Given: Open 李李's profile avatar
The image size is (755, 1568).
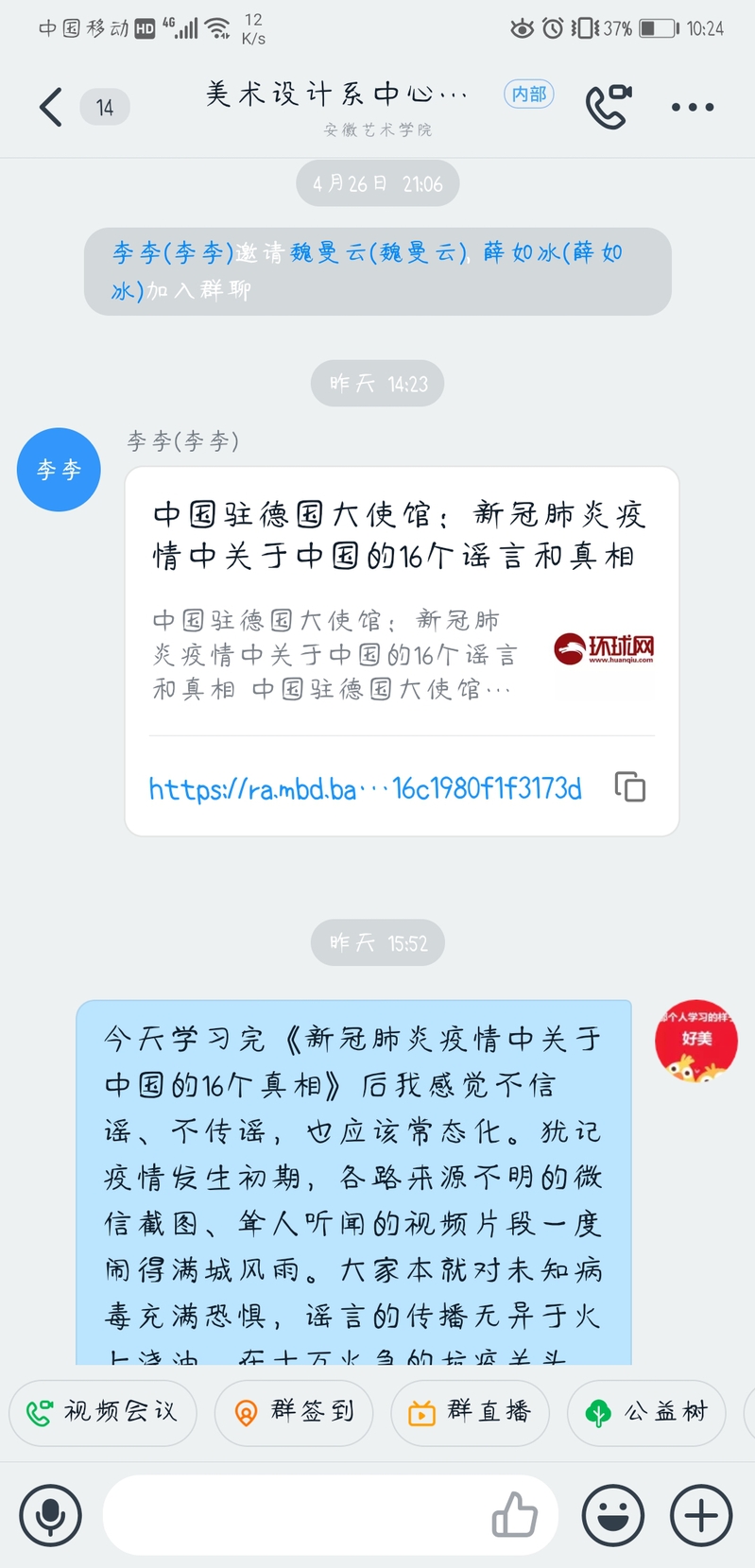Looking at the screenshot, I should coord(59,470).
